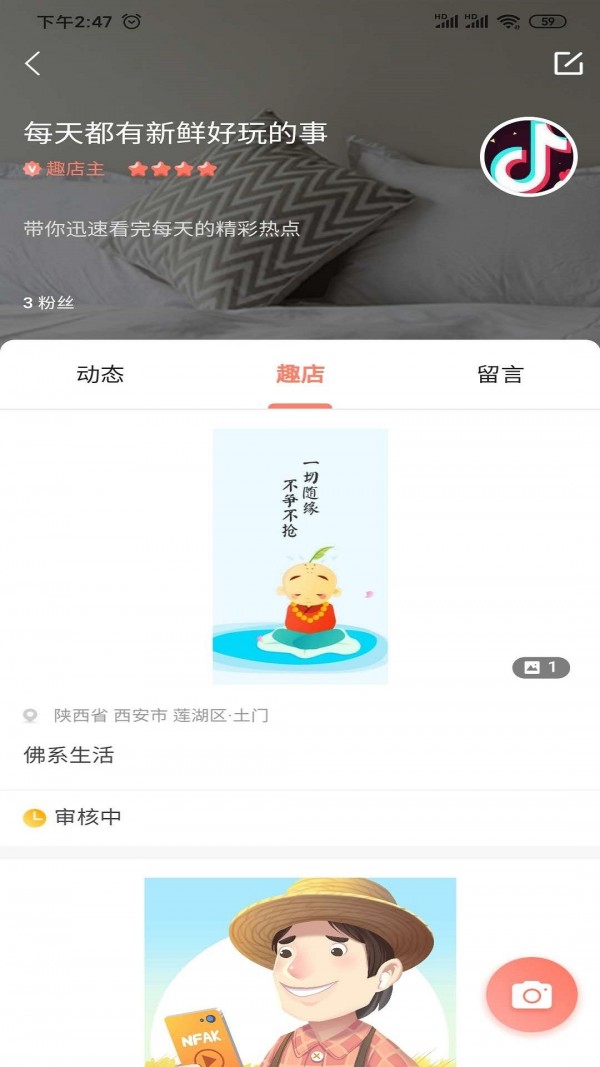Open the 留言 tab
The width and height of the screenshot is (600, 1067).
click(500, 375)
